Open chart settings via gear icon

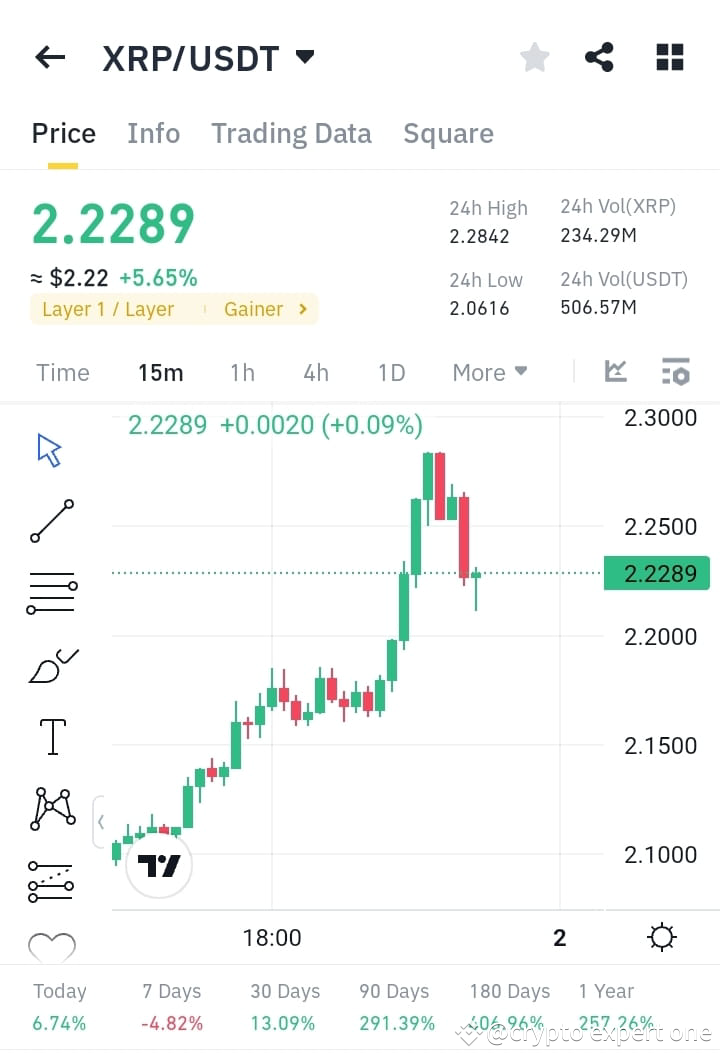coord(661,937)
